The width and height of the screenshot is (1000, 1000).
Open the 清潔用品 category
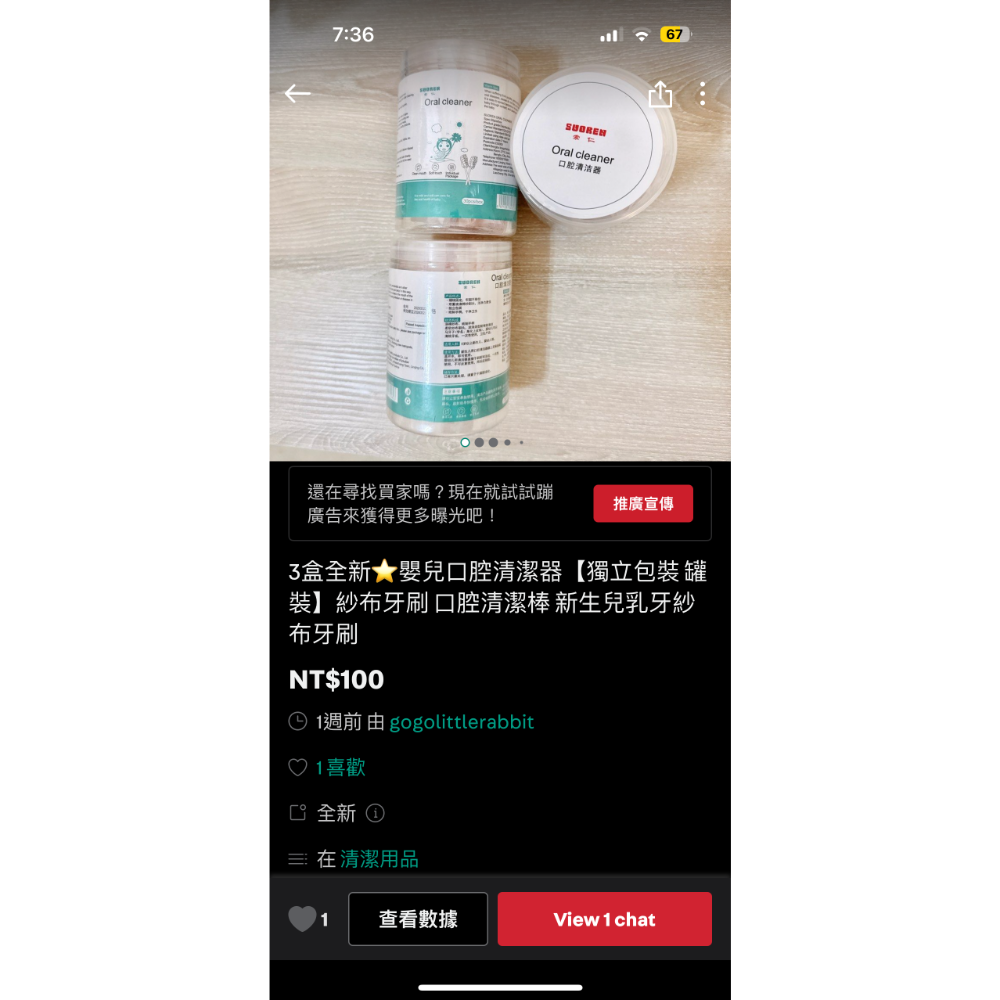click(x=379, y=859)
